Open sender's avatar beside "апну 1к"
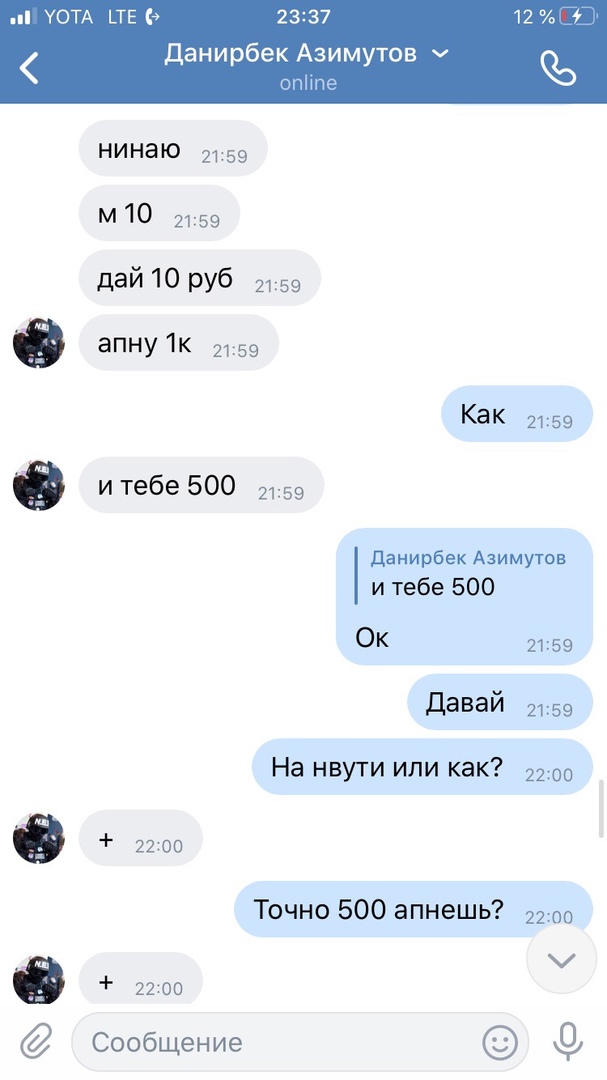 pyautogui.click(x=39, y=345)
